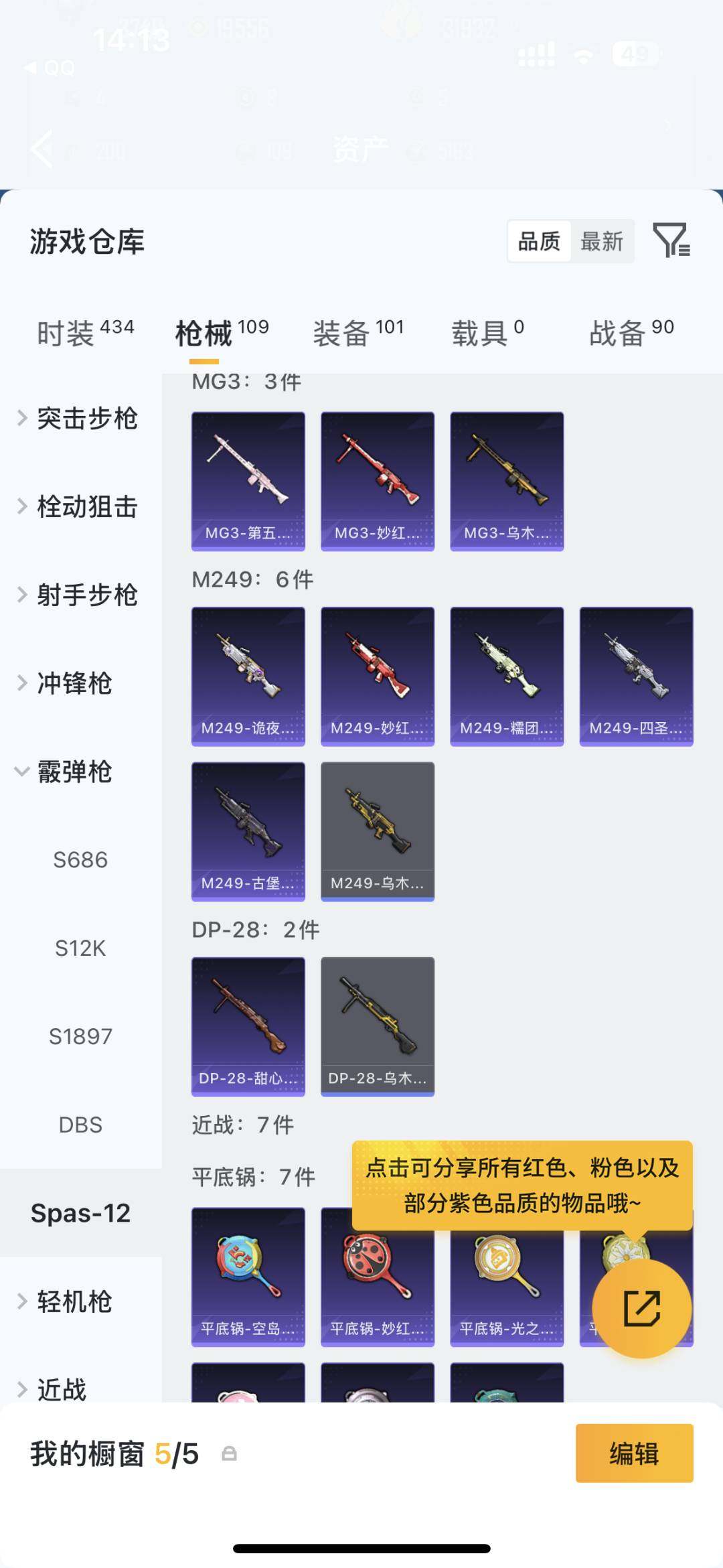Viewport: 723px width, 1568px height.
Task: Switch sorting to 最新
Action: tap(602, 242)
